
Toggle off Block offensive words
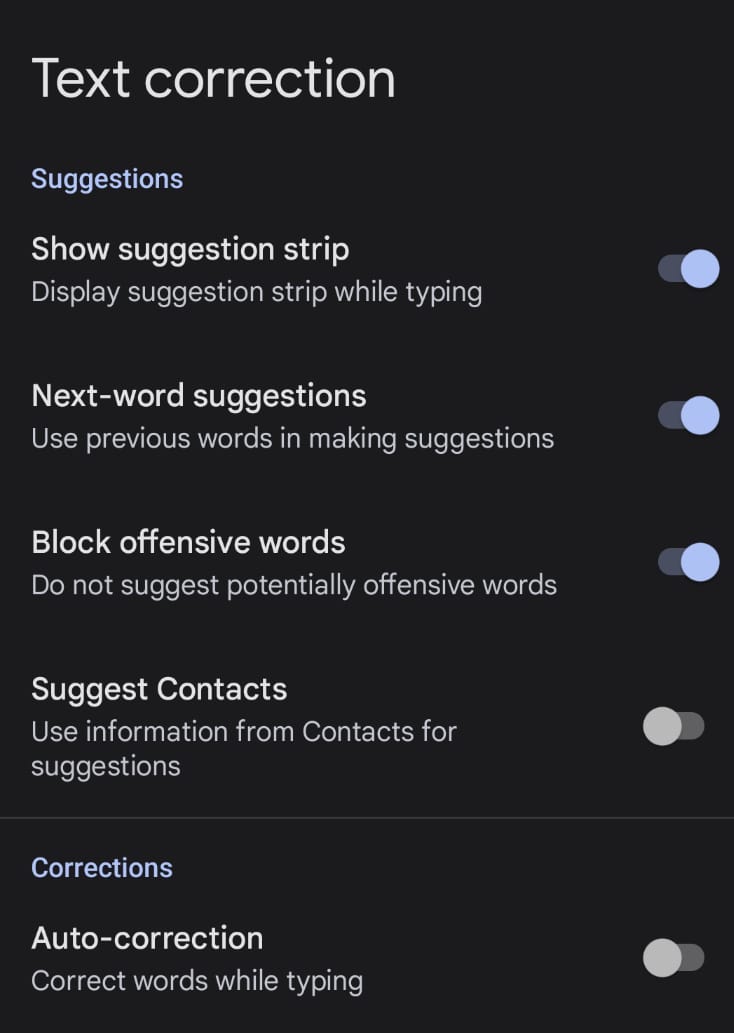(x=688, y=562)
